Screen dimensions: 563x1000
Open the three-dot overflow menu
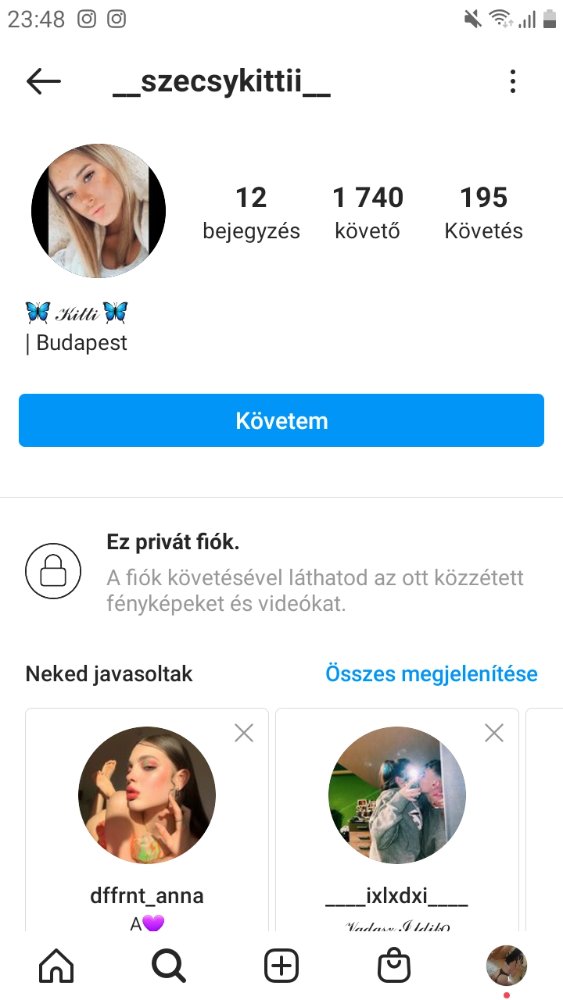tap(512, 82)
